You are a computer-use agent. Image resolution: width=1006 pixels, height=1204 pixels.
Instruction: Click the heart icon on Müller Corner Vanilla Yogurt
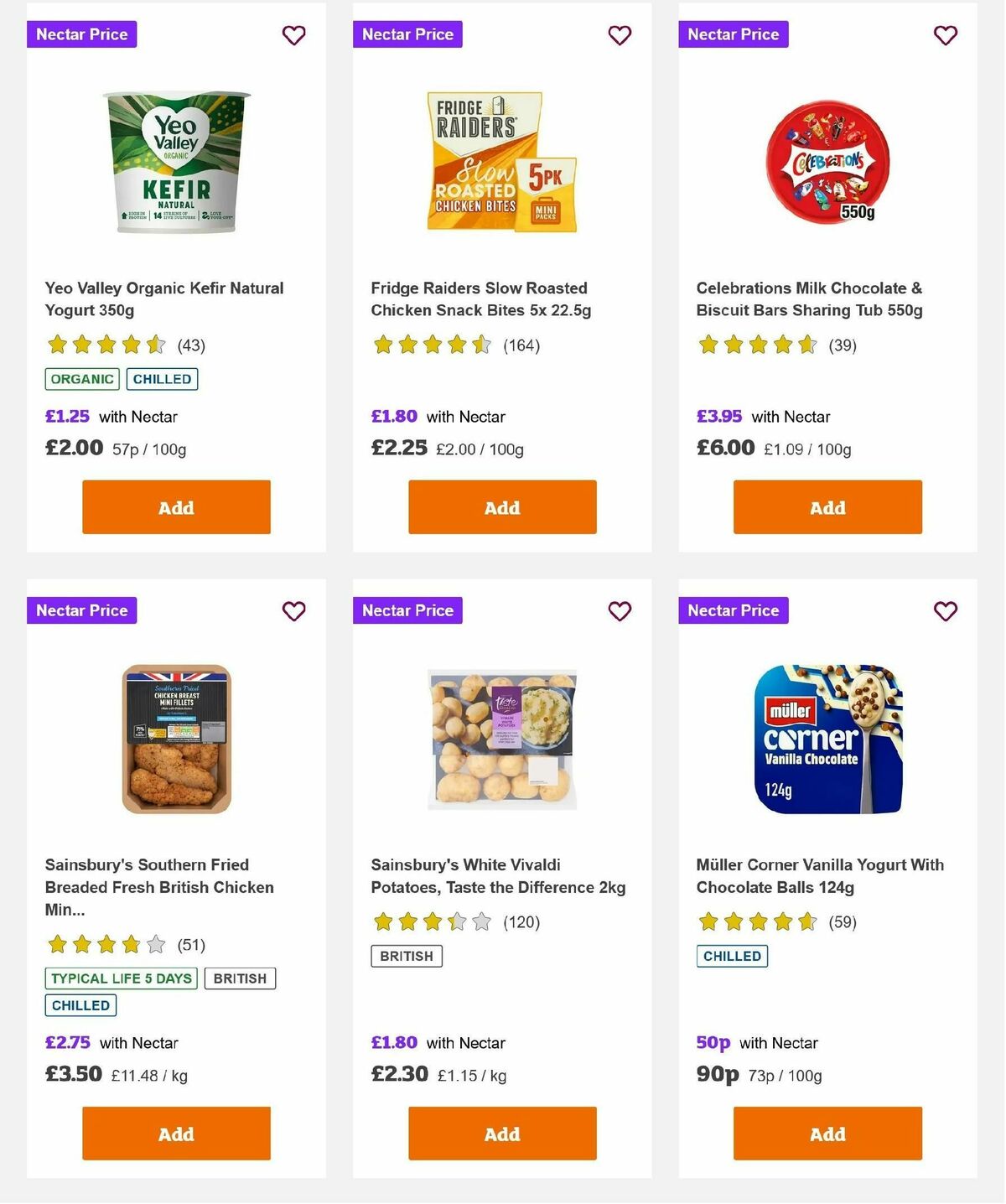pos(945,611)
